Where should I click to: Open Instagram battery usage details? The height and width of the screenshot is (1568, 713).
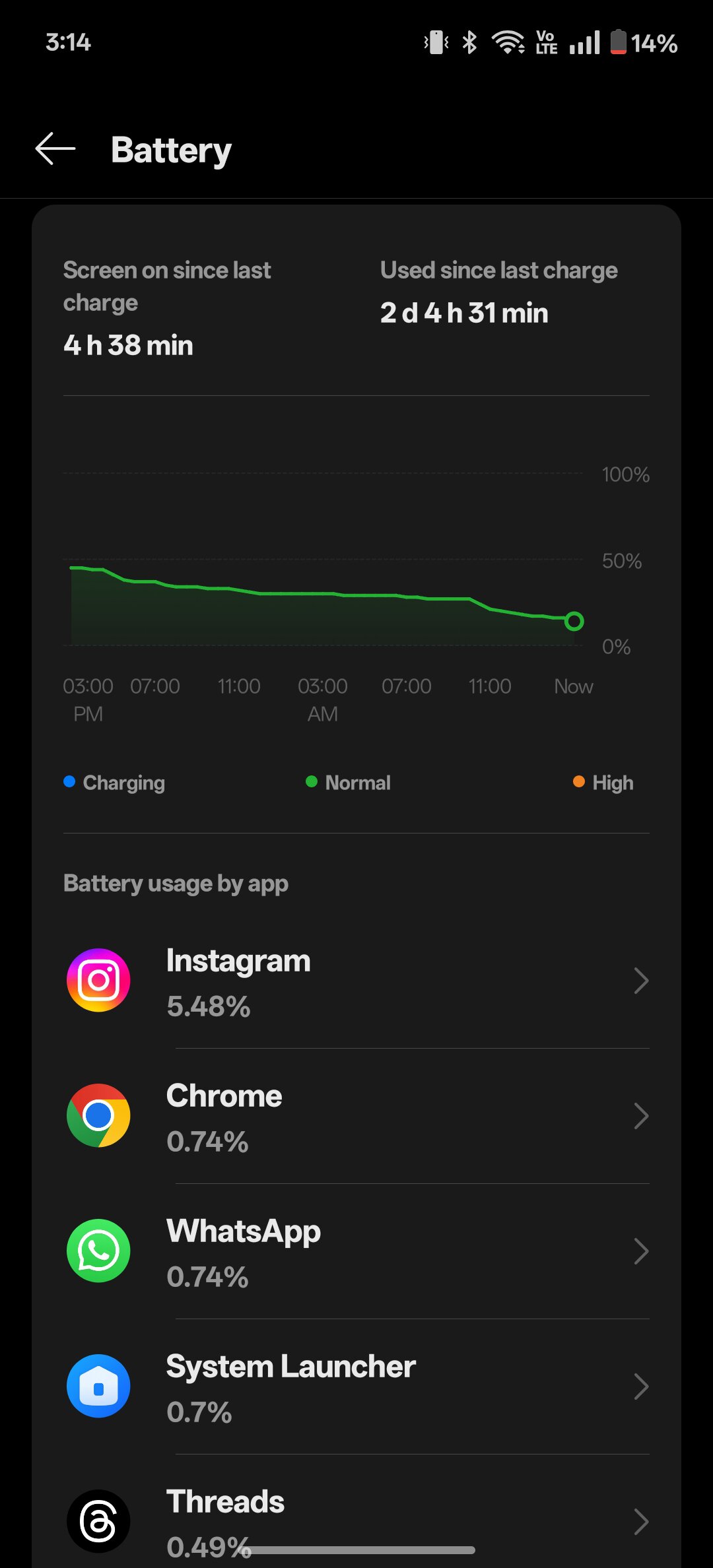click(x=356, y=981)
